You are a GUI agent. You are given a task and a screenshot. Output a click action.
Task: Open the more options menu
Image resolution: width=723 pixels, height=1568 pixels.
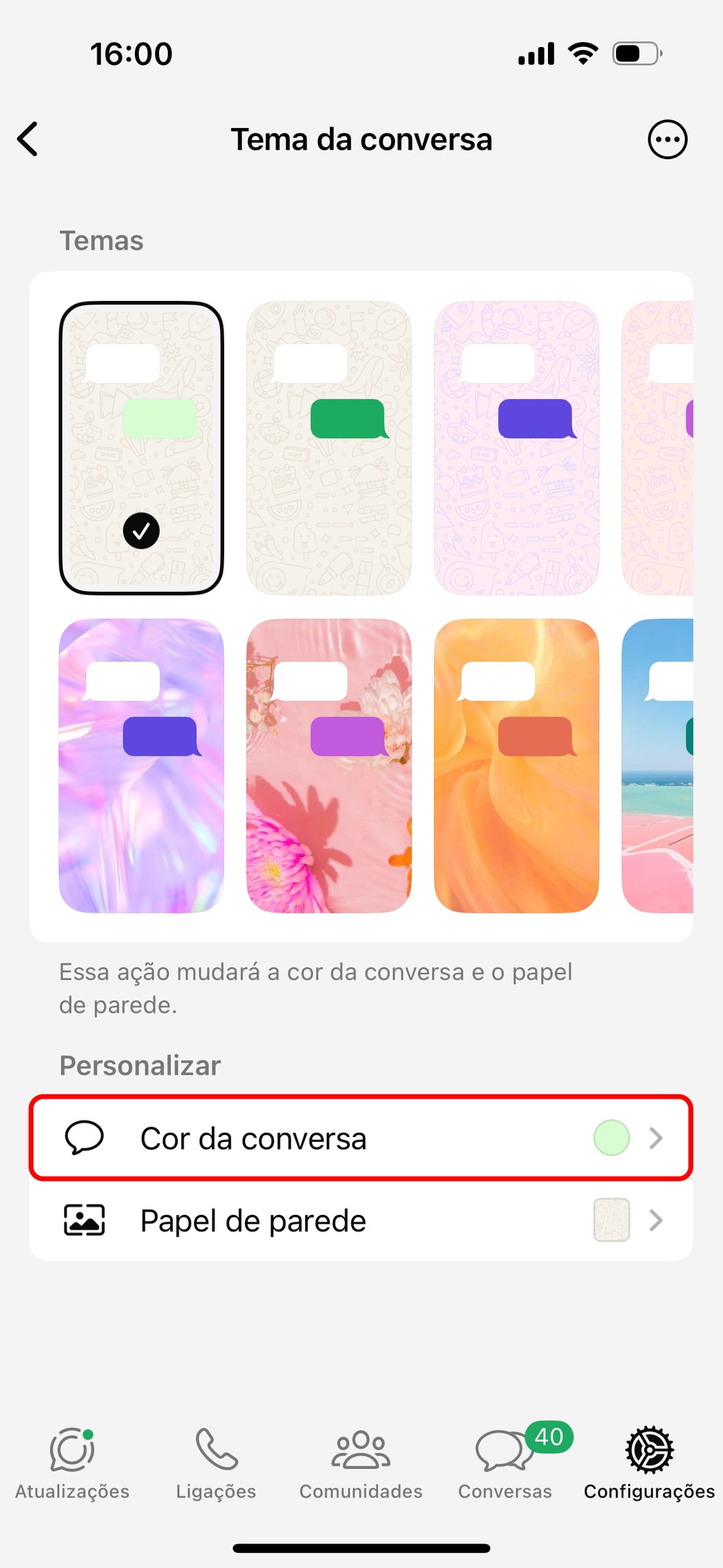coord(667,139)
